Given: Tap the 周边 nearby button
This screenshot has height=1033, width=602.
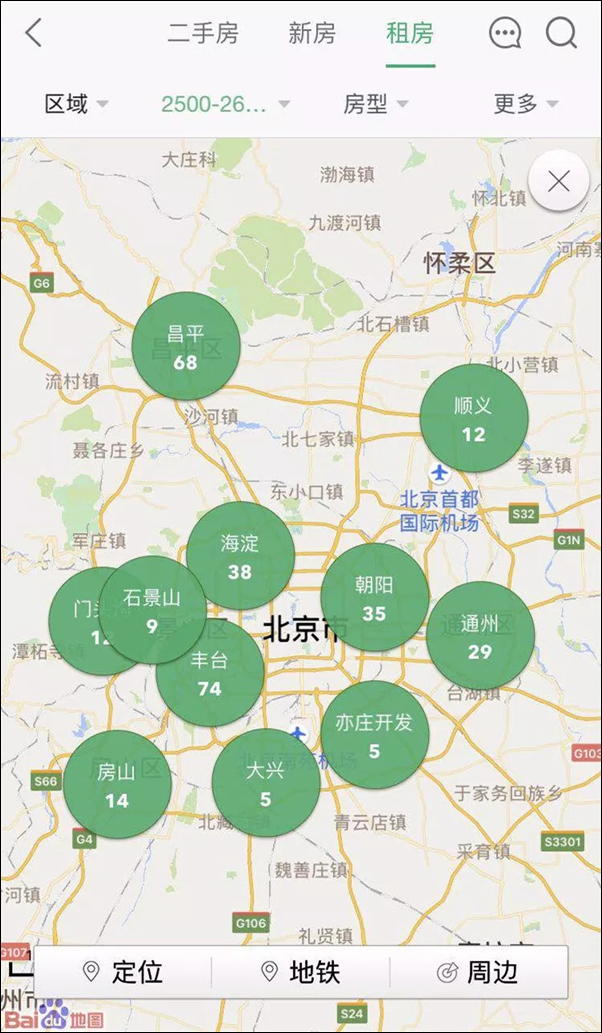Looking at the screenshot, I should [478, 972].
